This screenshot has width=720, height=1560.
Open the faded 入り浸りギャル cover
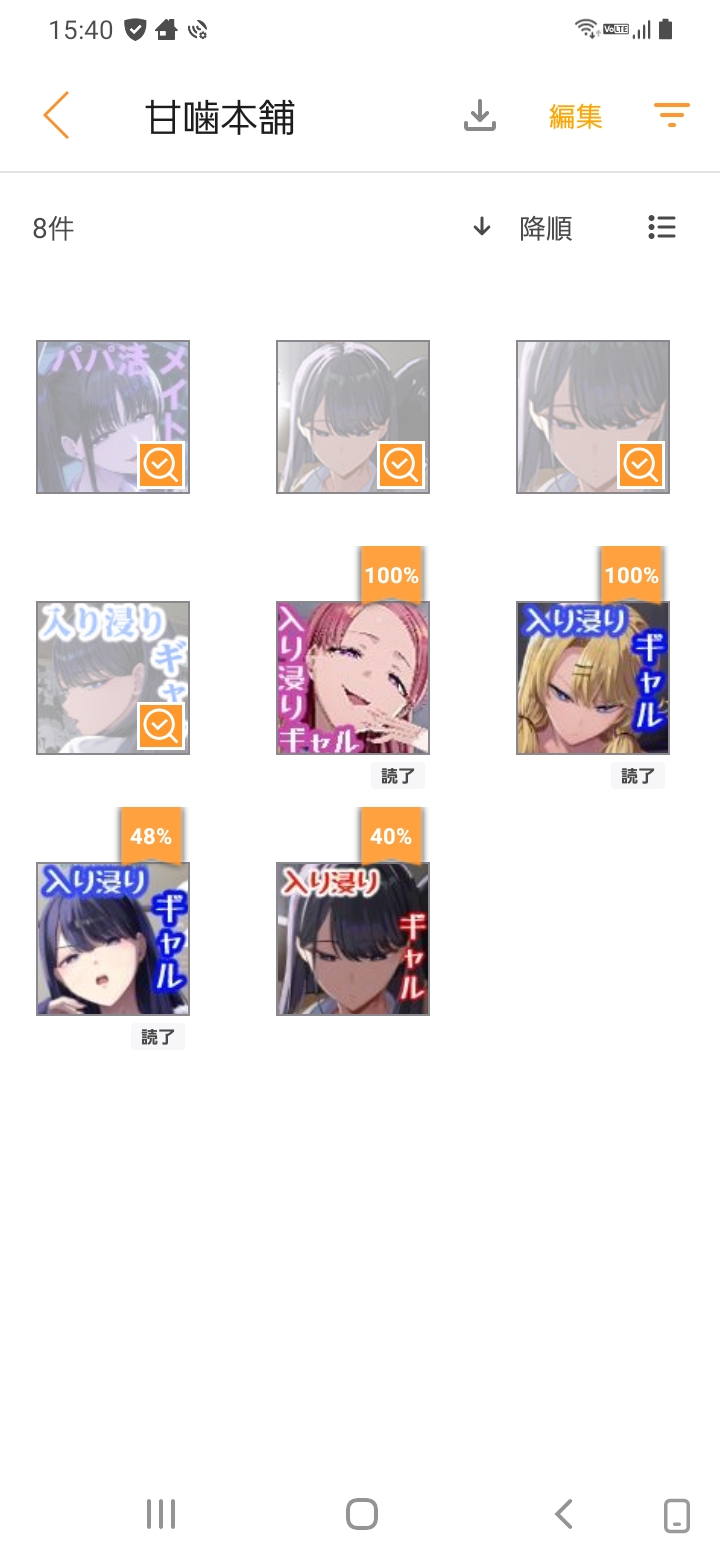click(x=113, y=678)
